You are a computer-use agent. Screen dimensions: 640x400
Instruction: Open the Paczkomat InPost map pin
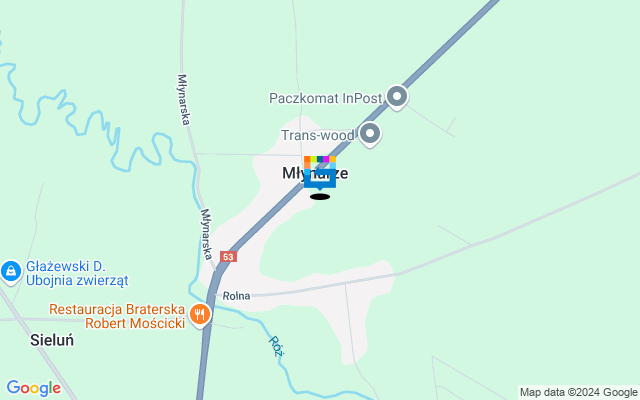397,97
